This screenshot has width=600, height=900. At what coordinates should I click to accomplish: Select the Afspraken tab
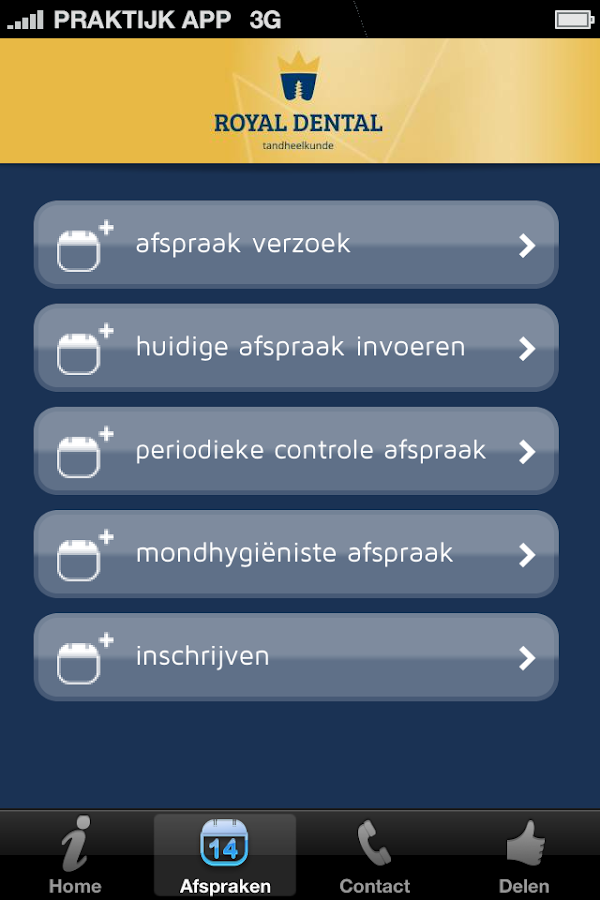pyautogui.click(x=225, y=856)
